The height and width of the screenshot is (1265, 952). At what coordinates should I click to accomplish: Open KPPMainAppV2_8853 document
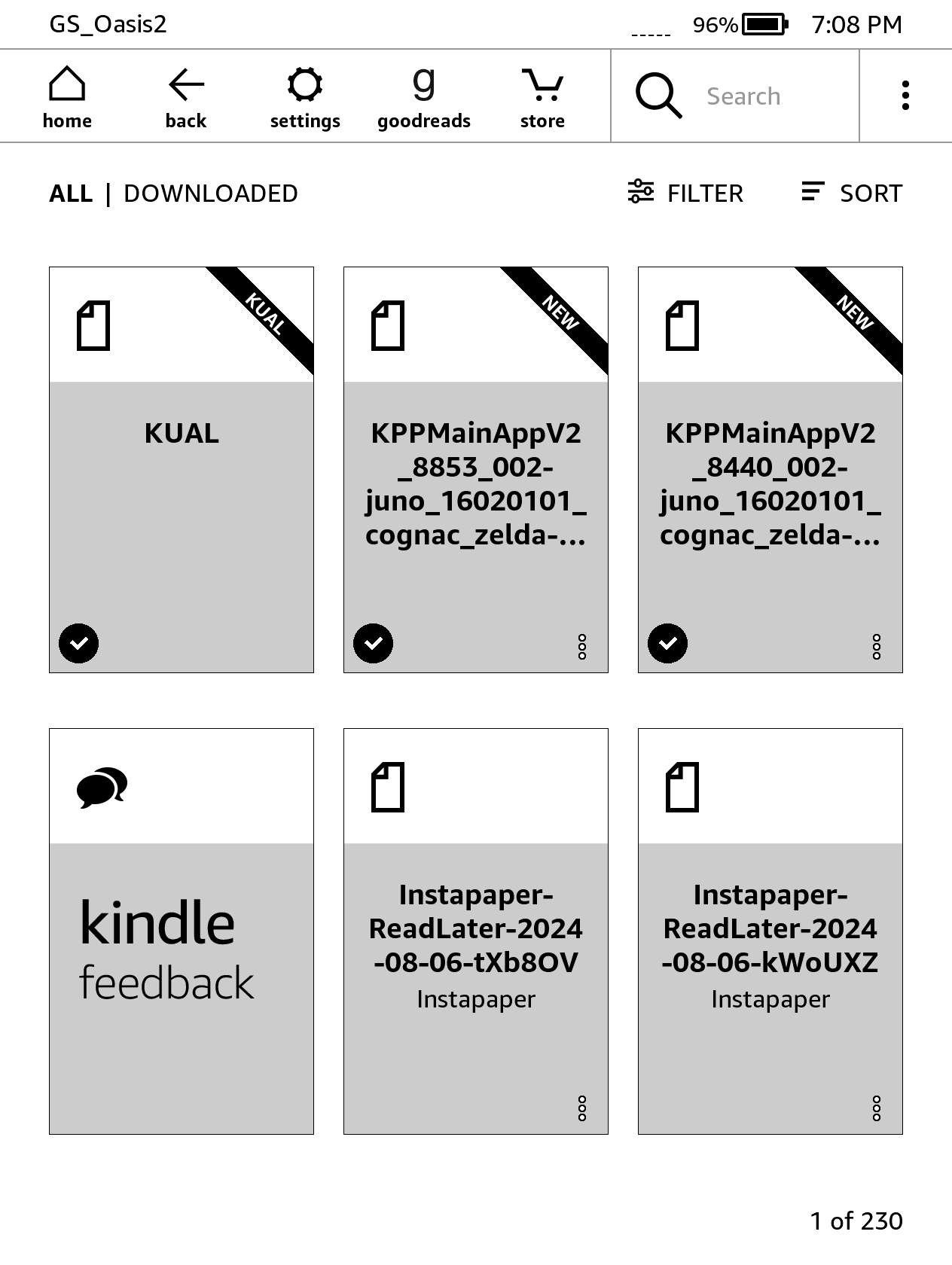pyautogui.click(x=476, y=469)
